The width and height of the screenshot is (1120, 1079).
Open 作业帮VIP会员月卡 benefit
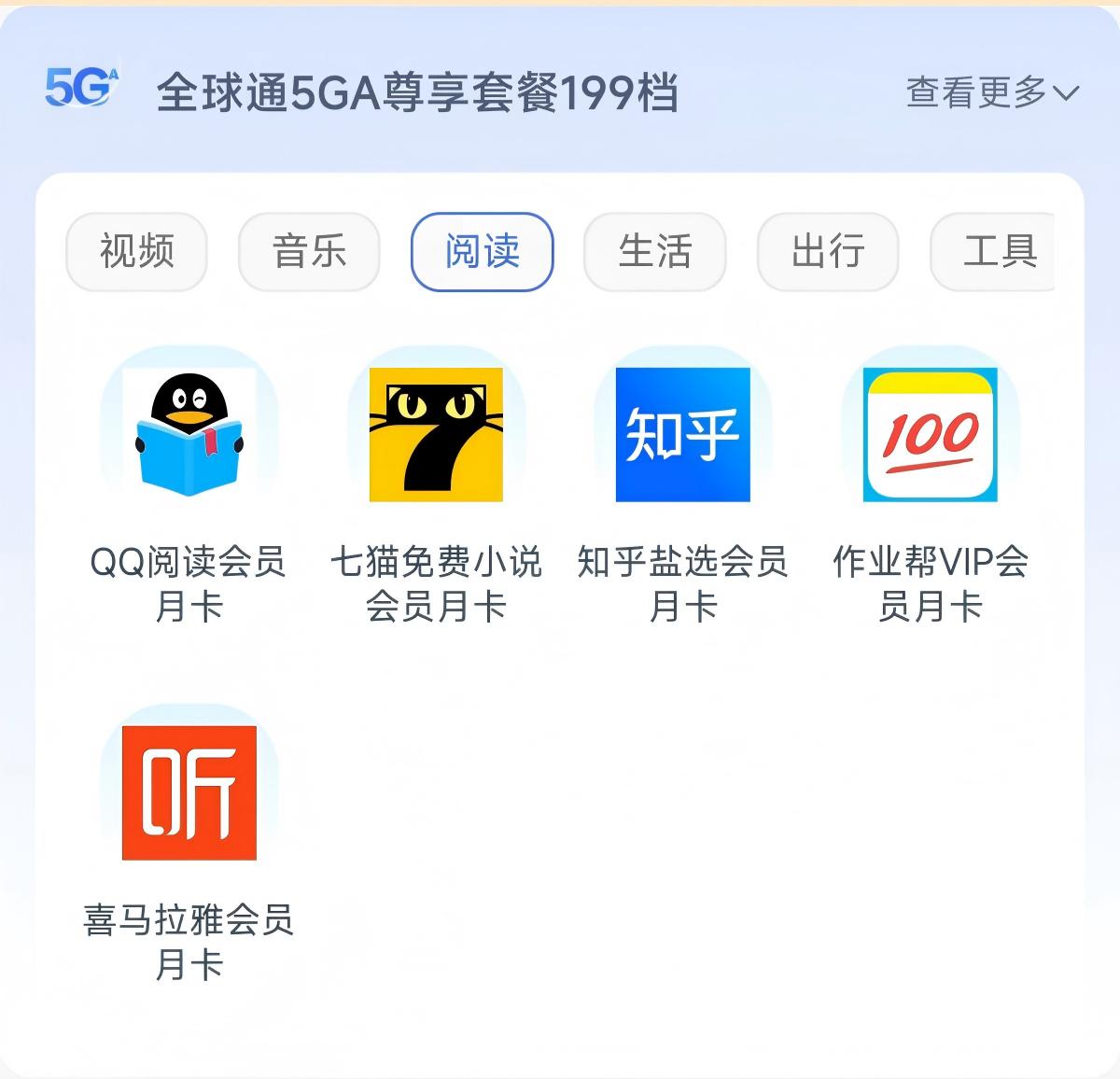(931, 435)
